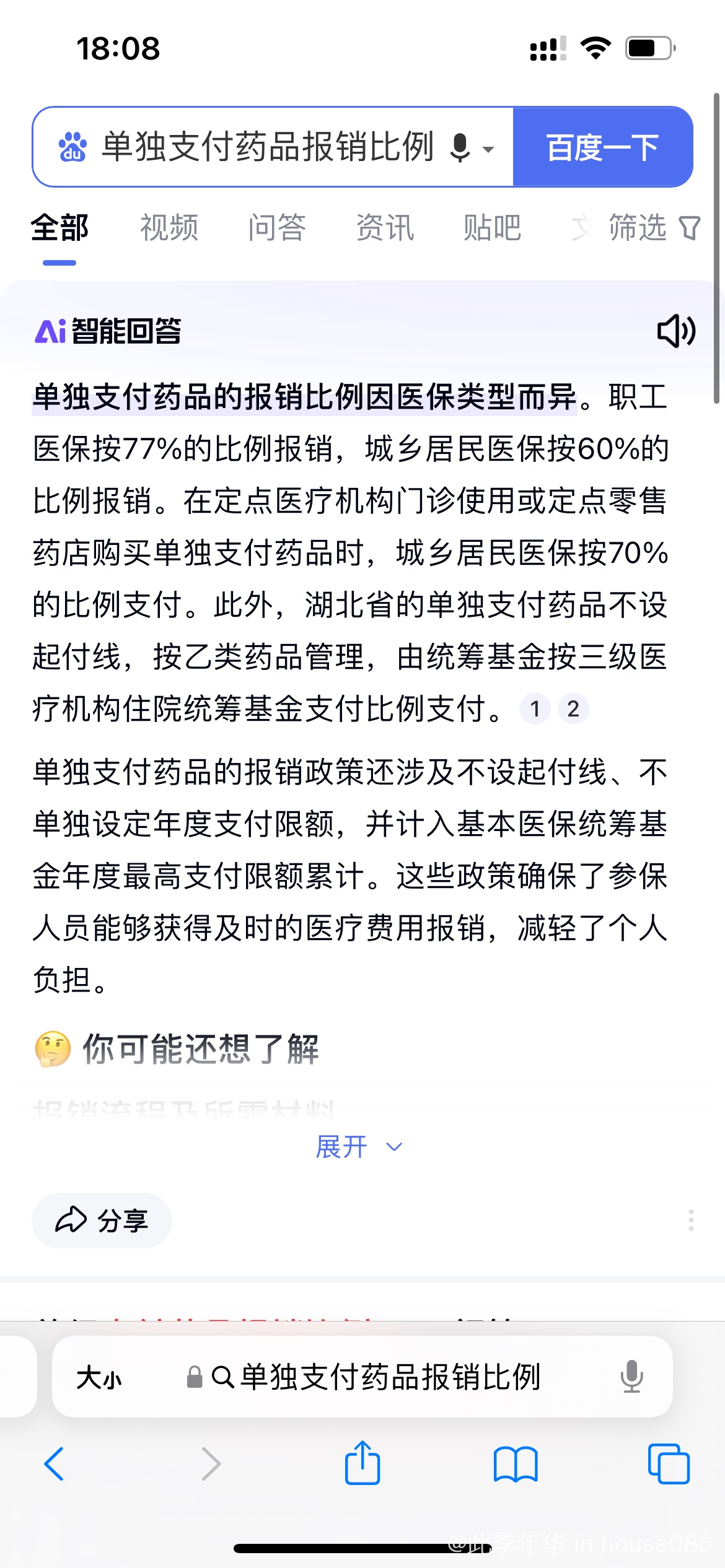Screen dimensions: 725x1568
Task: Play the AI answer aloud with speaker icon
Action: click(x=676, y=331)
